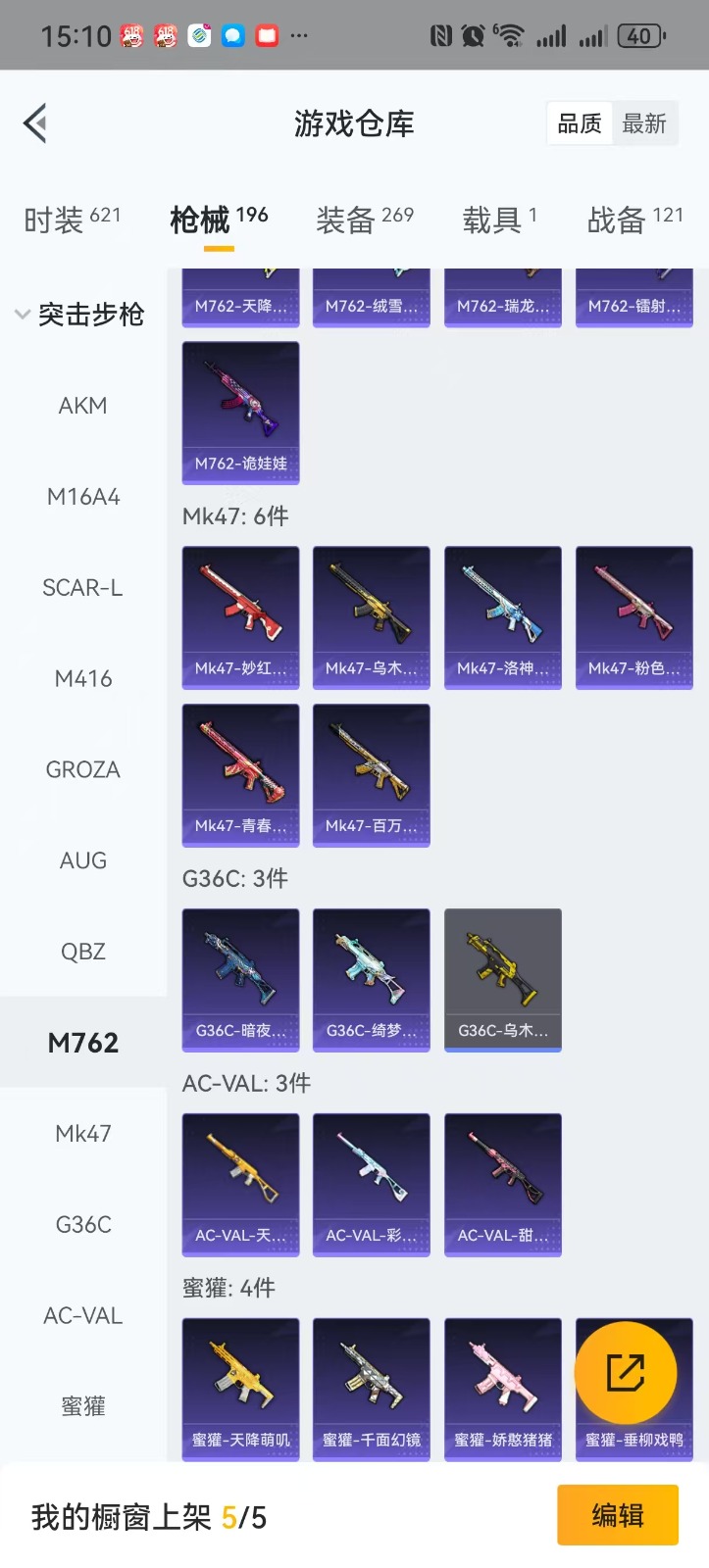Open the Mk47-洛神 skin tile

[502, 617]
